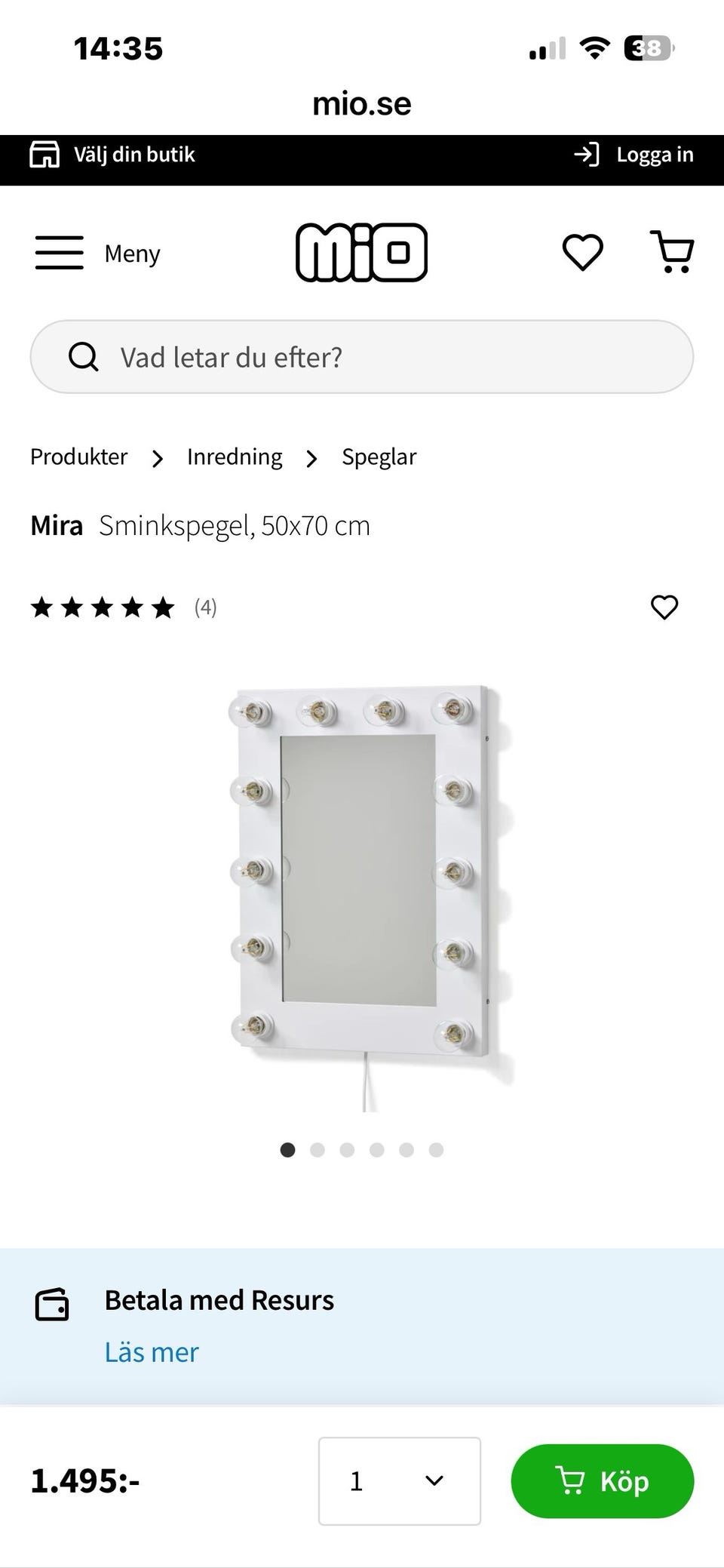Select the last carousel dot
Viewport: 724px width, 1568px height.
(x=436, y=1150)
